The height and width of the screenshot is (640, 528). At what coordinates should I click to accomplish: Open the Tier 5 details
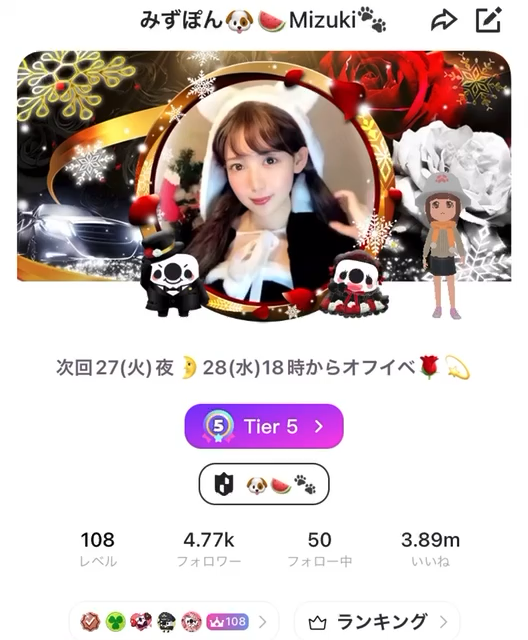point(264,426)
